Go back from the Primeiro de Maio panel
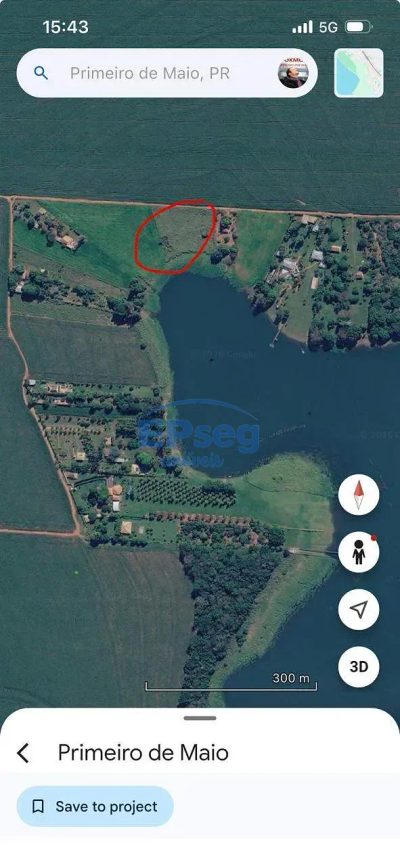This screenshot has width=400, height=866. [23, 753]
